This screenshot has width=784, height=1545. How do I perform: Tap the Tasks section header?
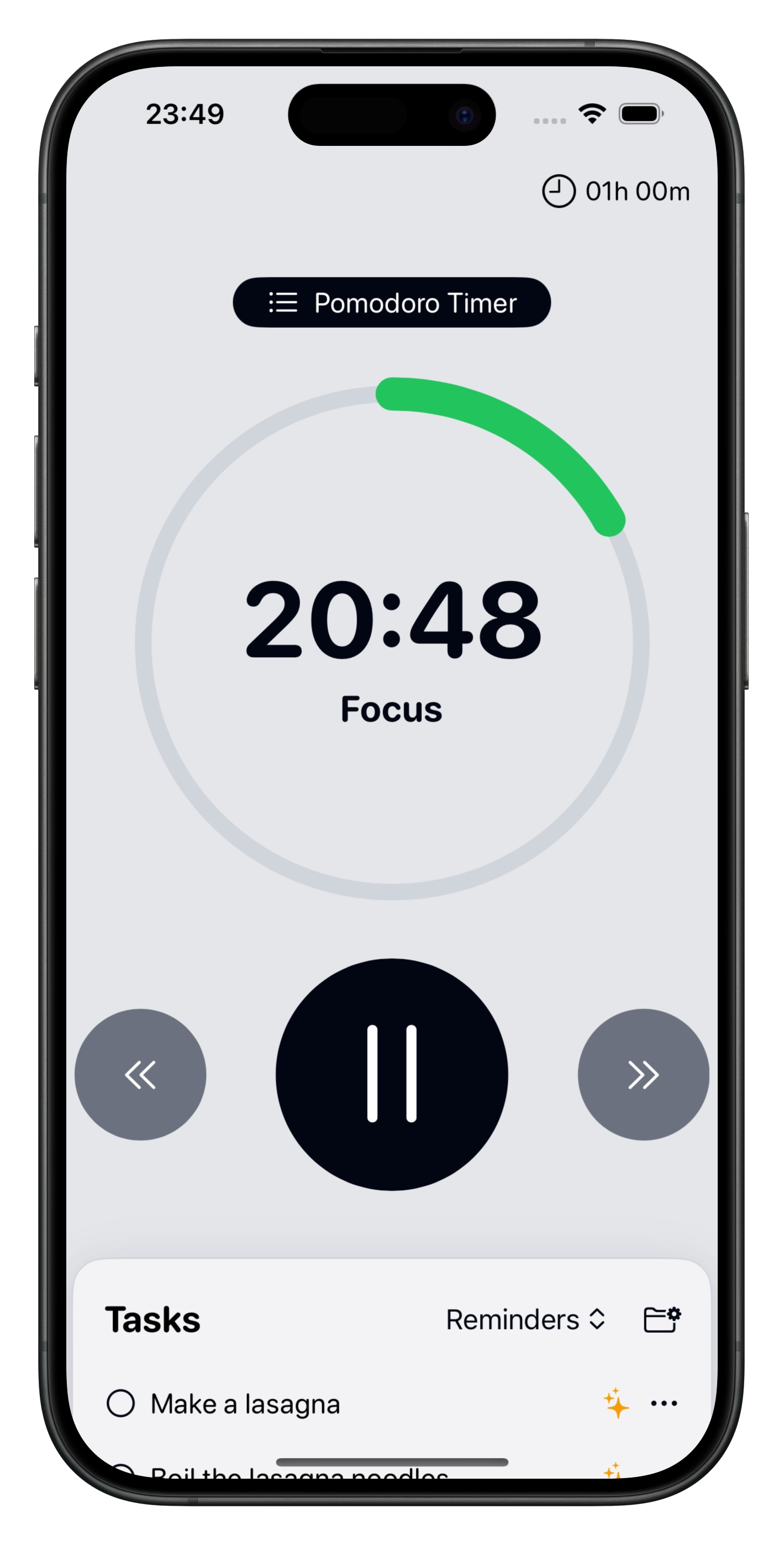coord(153,1319)
